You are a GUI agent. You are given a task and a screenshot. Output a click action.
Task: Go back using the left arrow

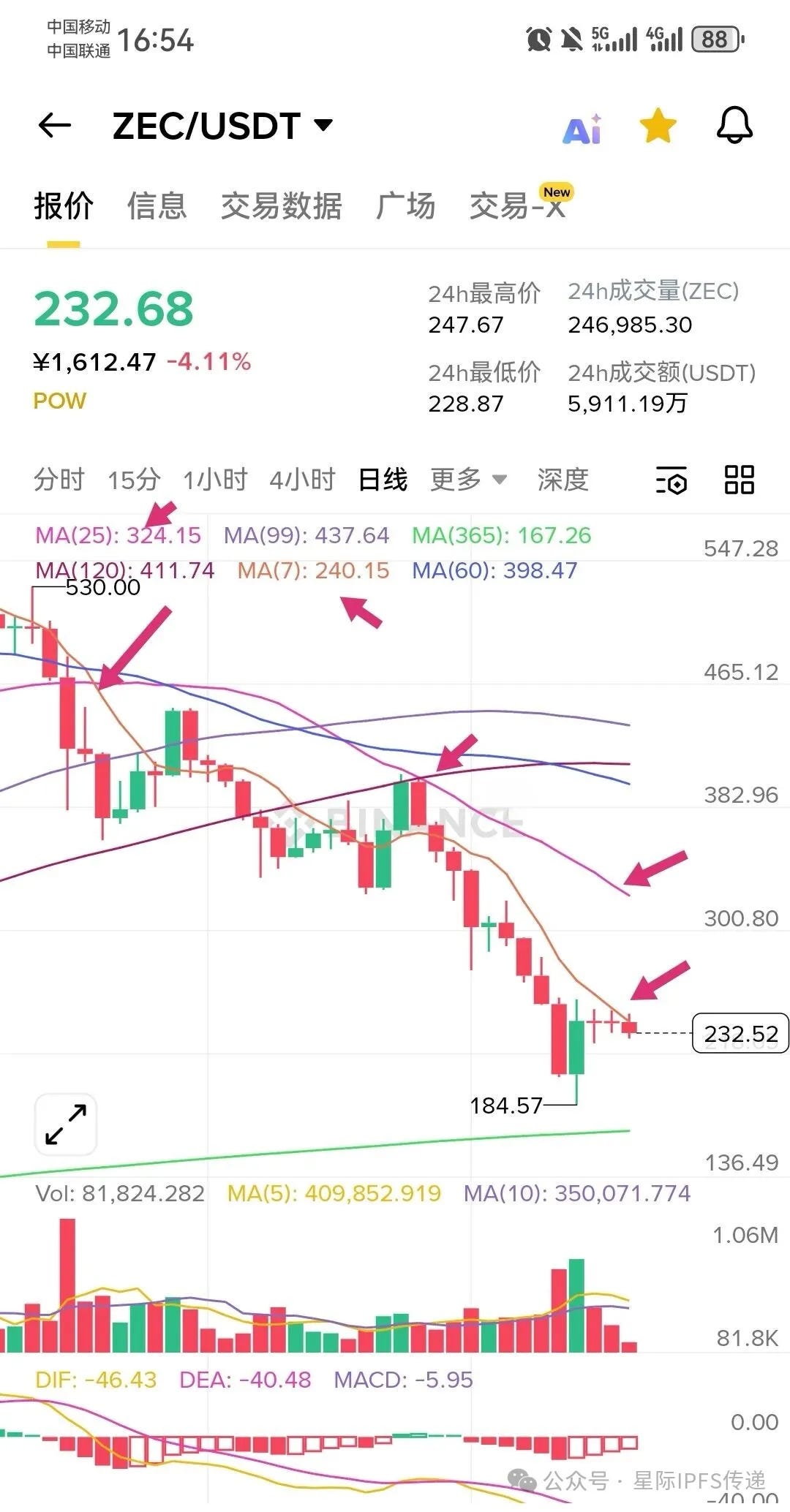tap(55, 126)
